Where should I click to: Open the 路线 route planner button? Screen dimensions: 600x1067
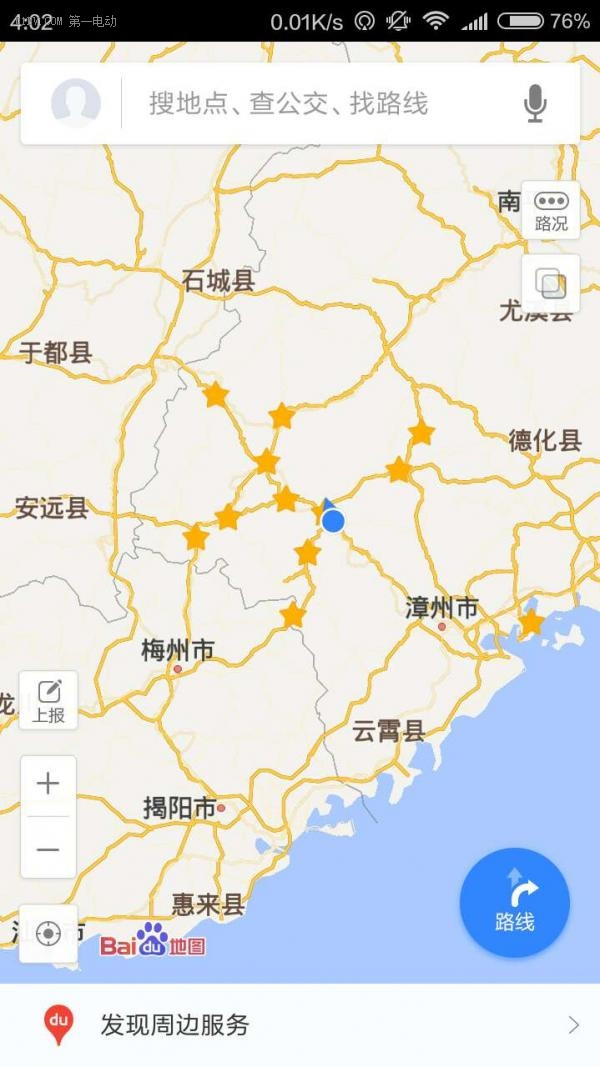[515, 903]
